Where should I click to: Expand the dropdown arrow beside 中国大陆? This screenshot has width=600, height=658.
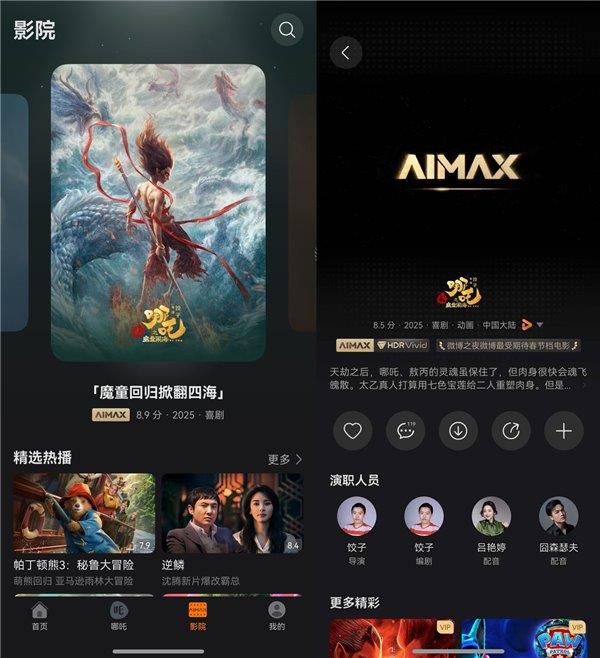pyautogui.click(x=540, y=325)
